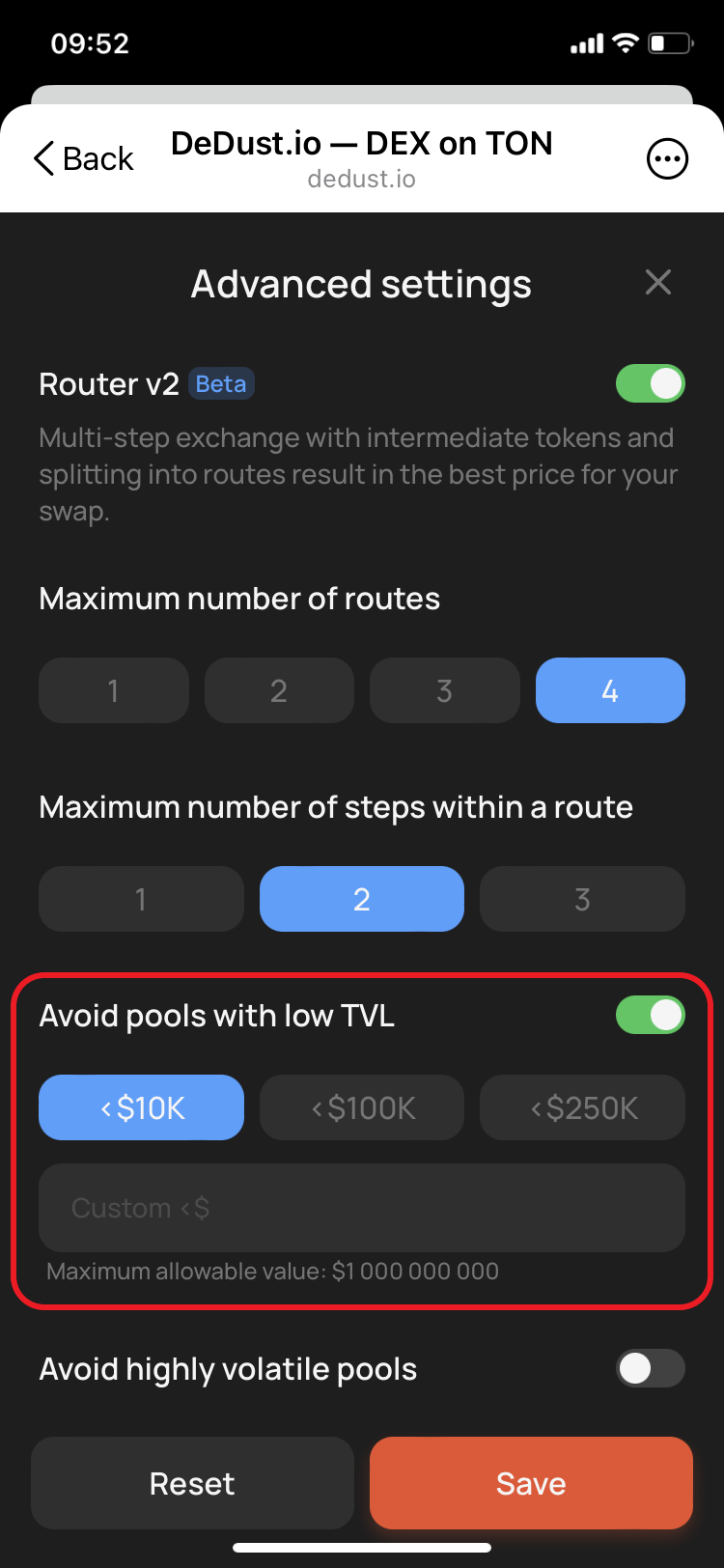
Task: Select the <$10K TVL threshold
Action: pos(141,1107)
